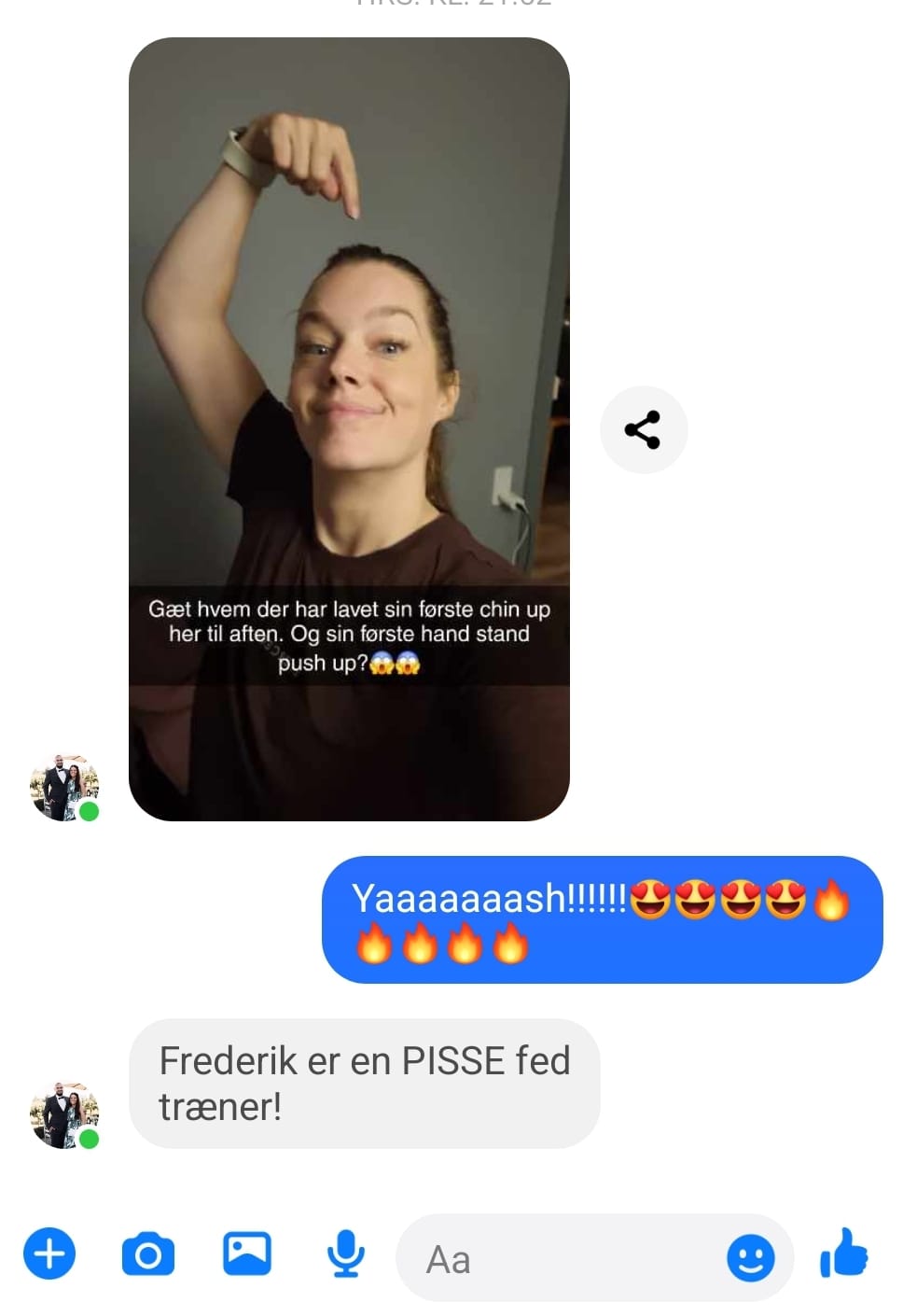Screen dimensions: 903x1316
Task: Record a voice message with the microphone
Action: (346, 1253)
